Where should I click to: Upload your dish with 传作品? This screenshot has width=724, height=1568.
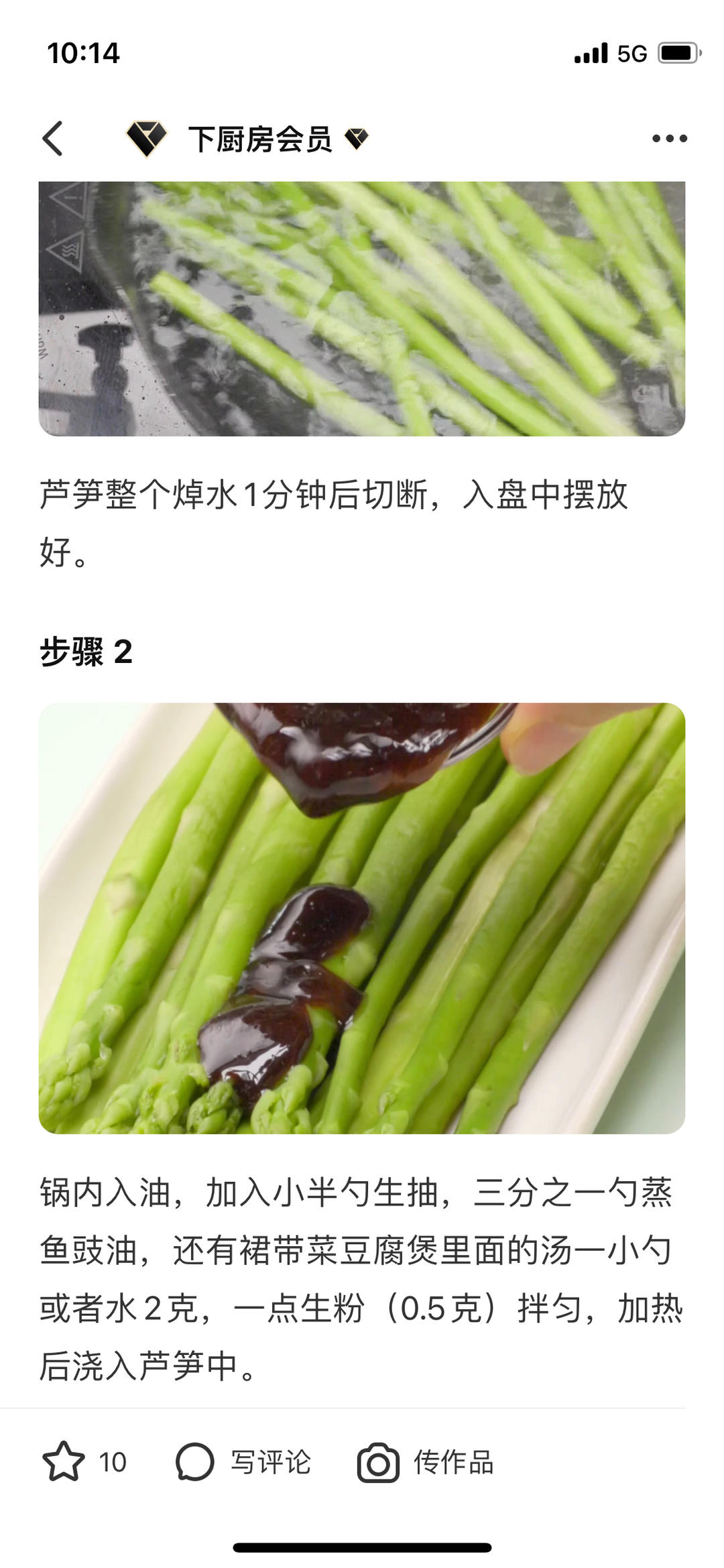coord(426,1462)
